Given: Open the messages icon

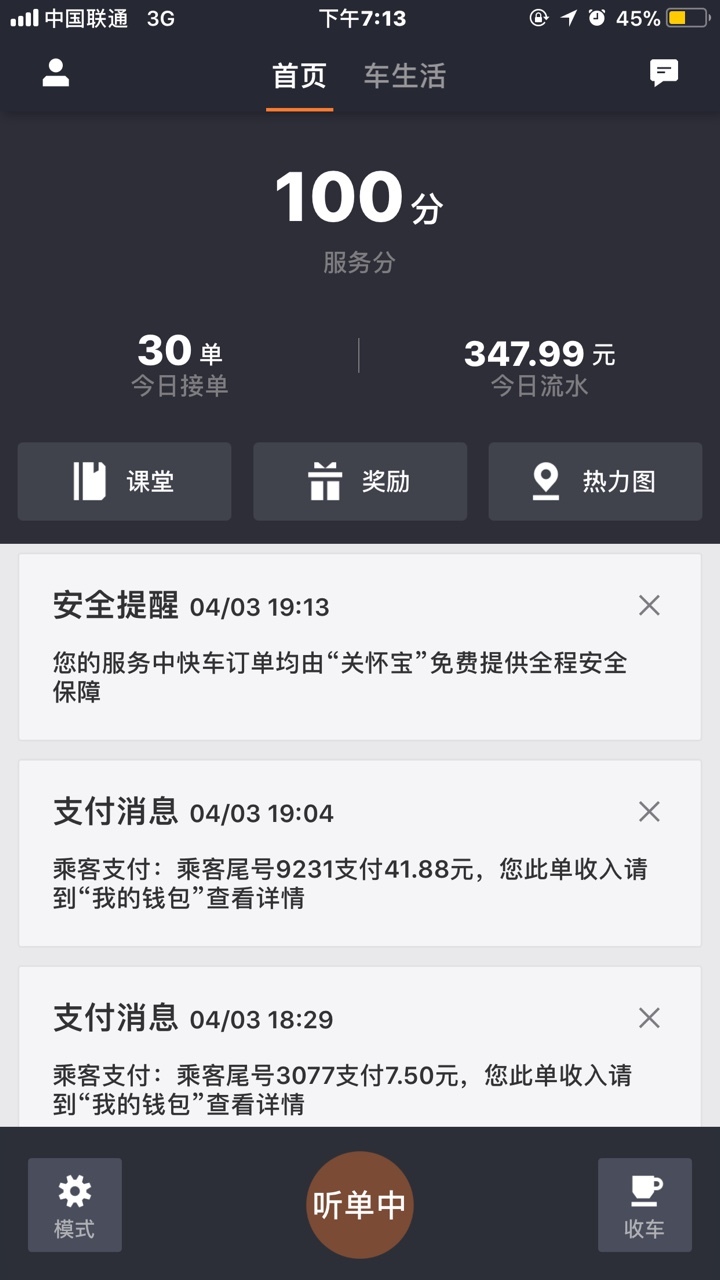Looking at the screenshot, I should tap(664, 73).
